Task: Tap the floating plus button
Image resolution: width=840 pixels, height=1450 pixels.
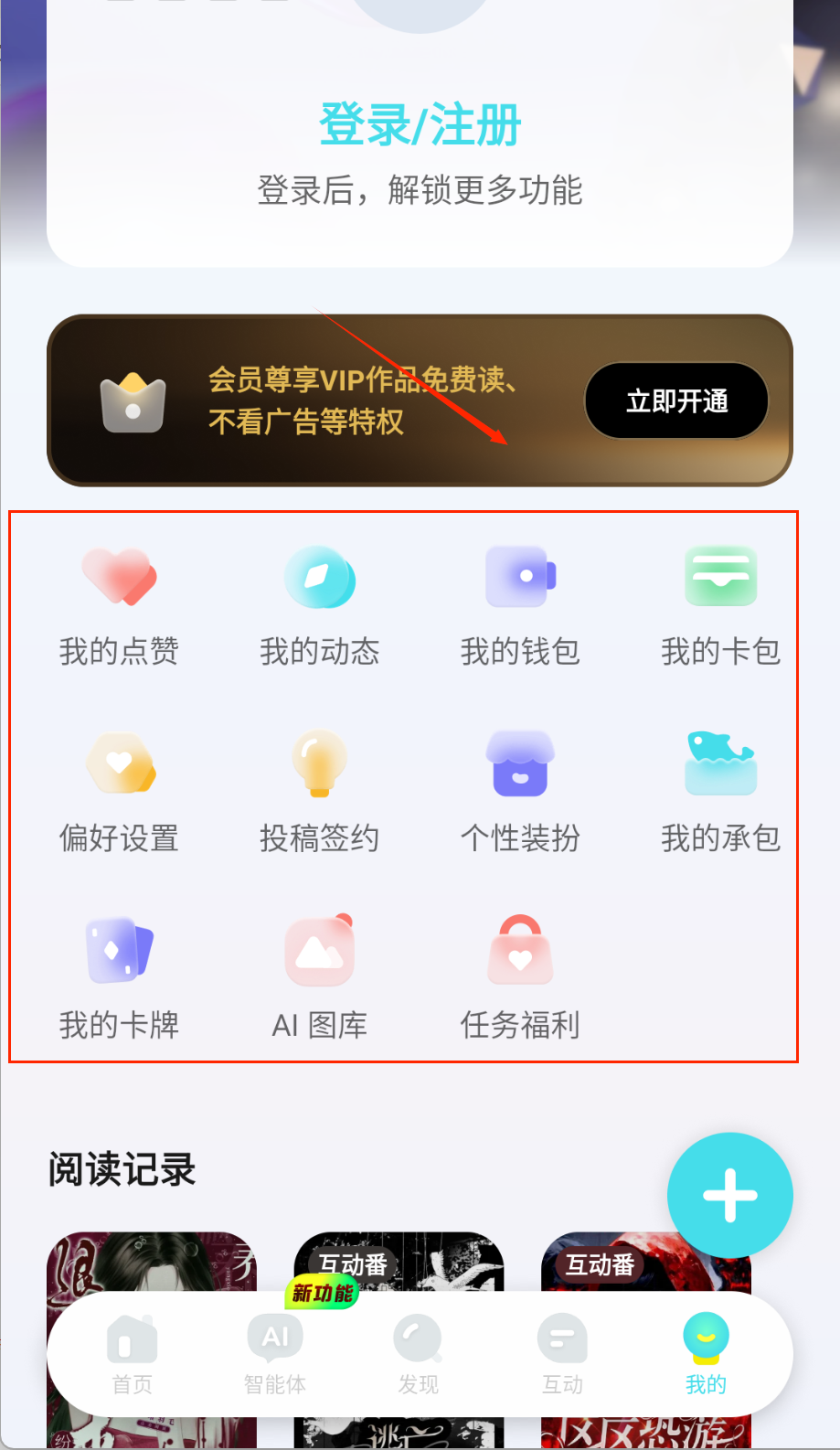Action: pos(729,1195)
